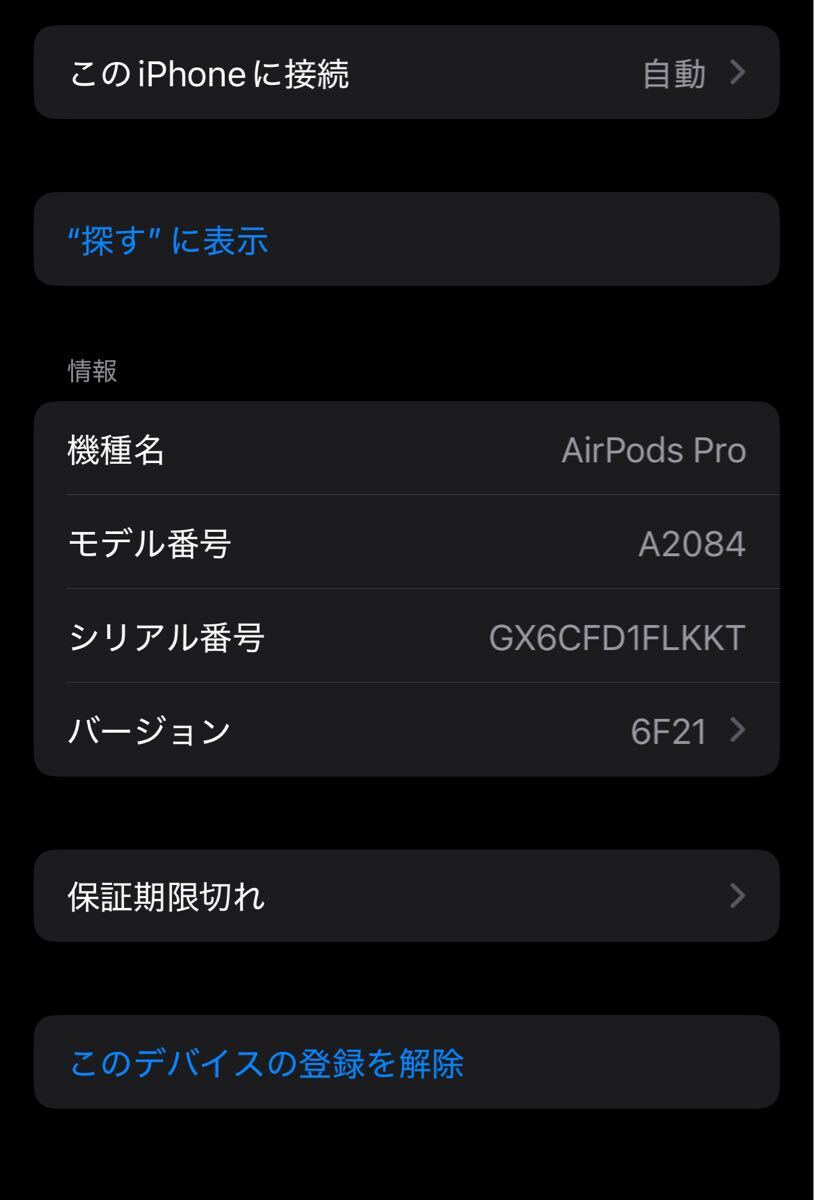Open the 保証期限切れ warranty row
814x1200 pixels.
click(x=406, y=896)
